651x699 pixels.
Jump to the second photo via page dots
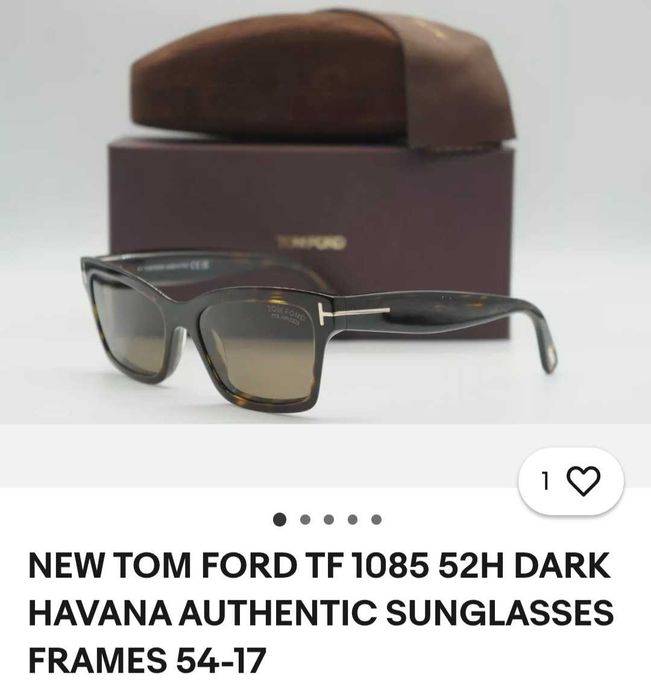pos(305,520)
